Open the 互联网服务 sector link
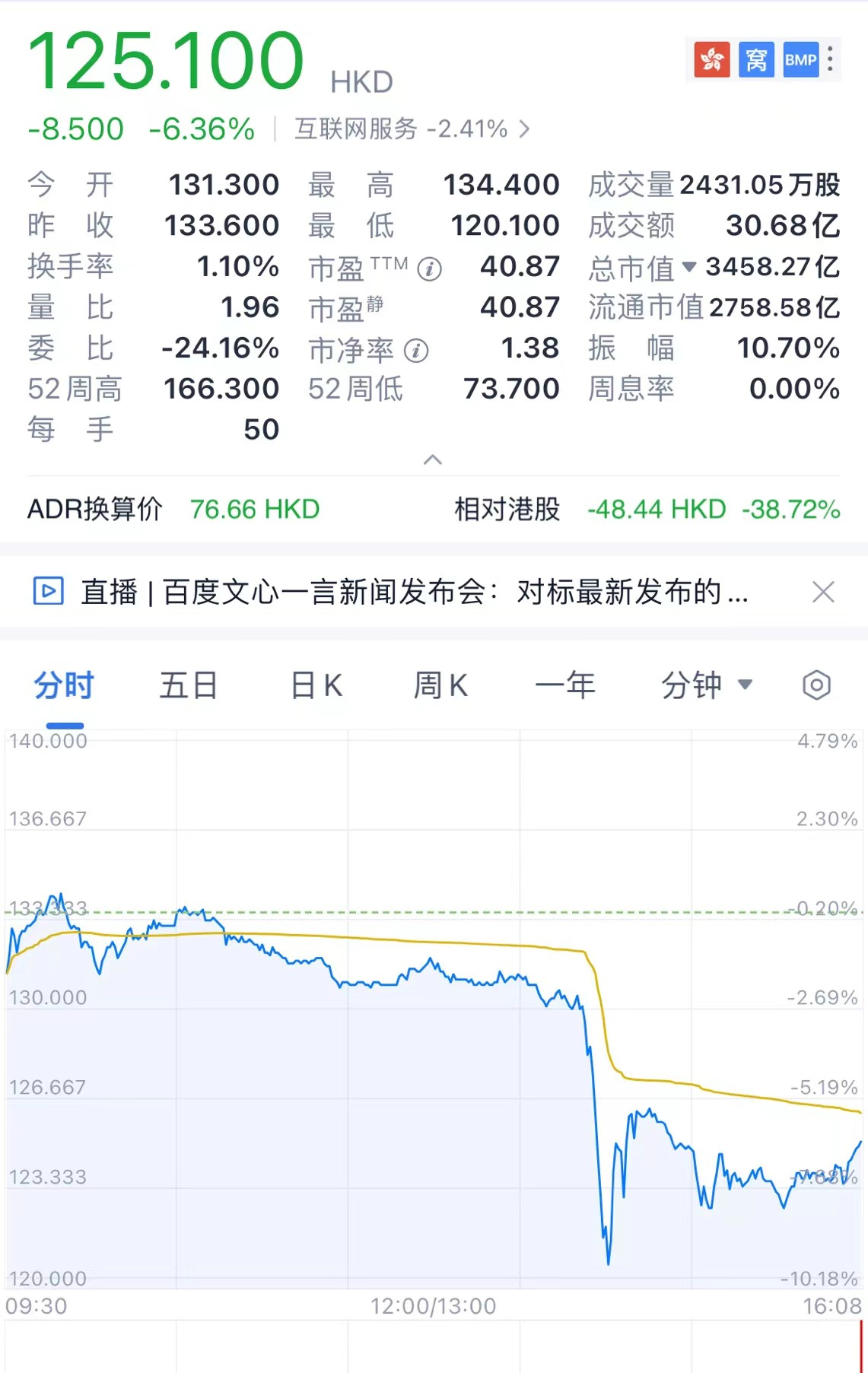Viewport: 868px width, 1373px height. click(412, 129)
